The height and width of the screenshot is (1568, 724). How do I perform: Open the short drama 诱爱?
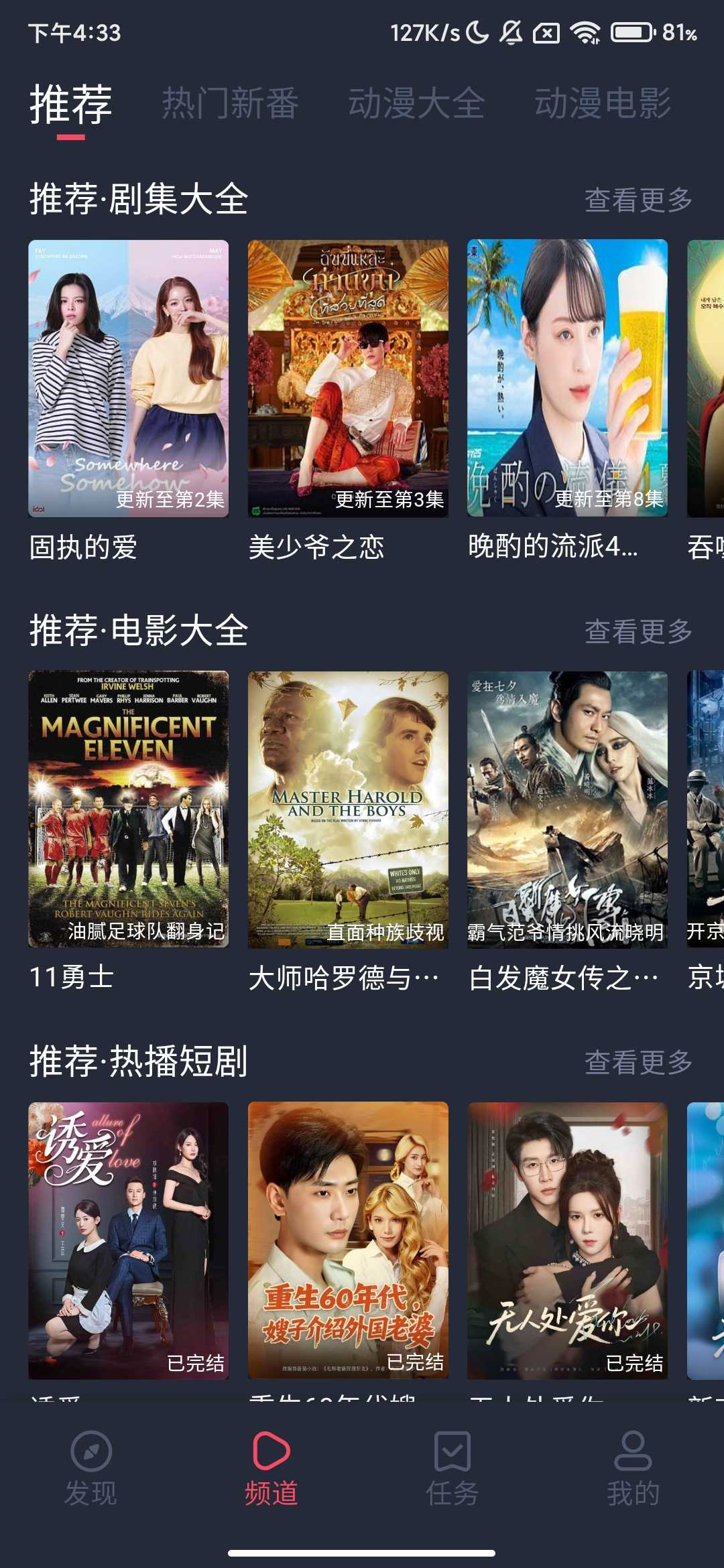point(129,1240)
